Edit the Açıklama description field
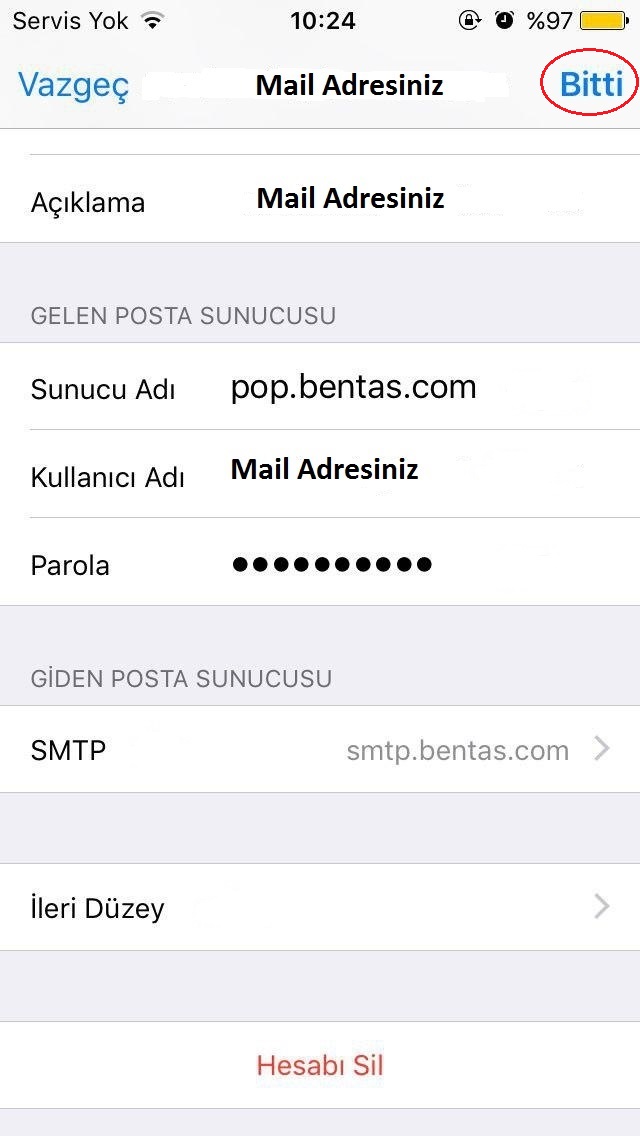640x1136 pixels. point(320,199)
